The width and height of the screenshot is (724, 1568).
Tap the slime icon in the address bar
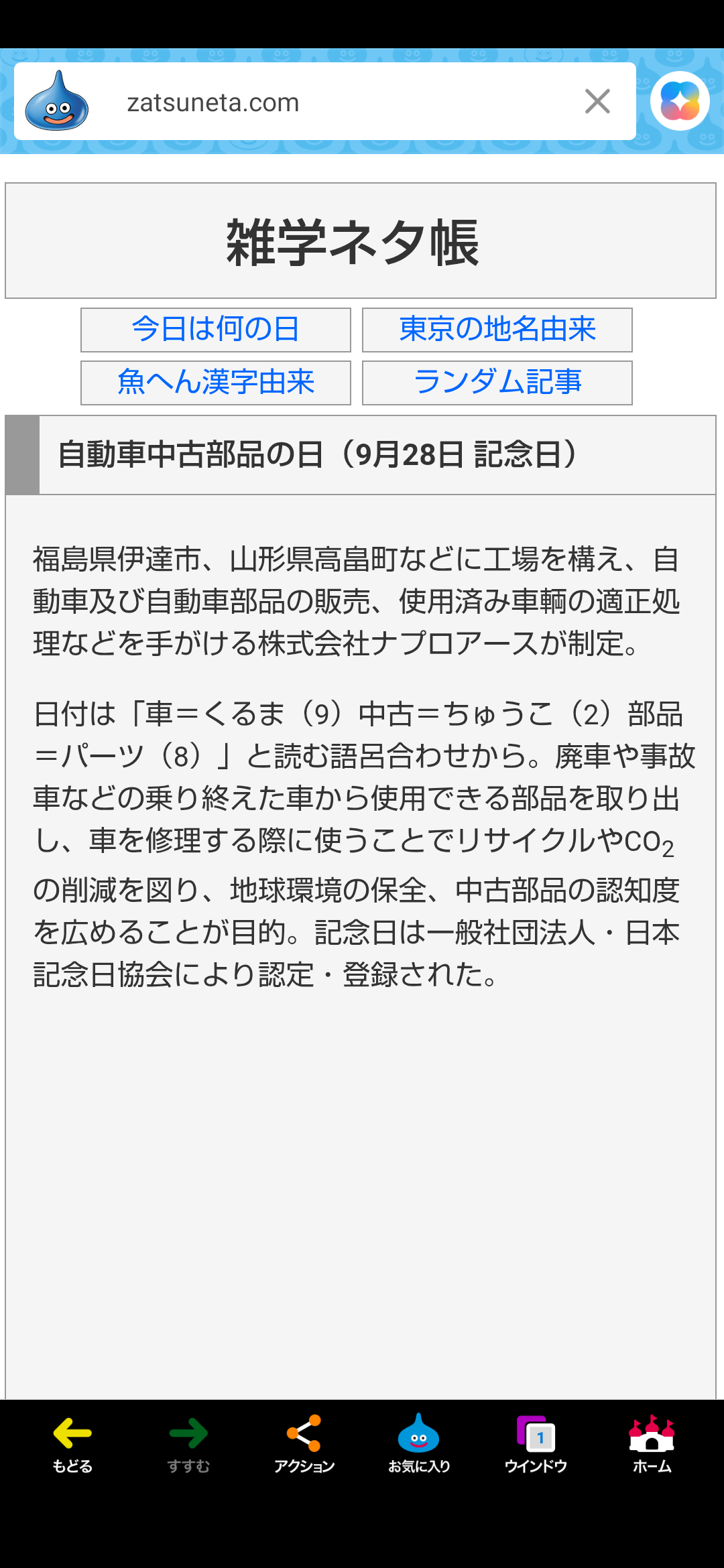(x=57, y=102)
